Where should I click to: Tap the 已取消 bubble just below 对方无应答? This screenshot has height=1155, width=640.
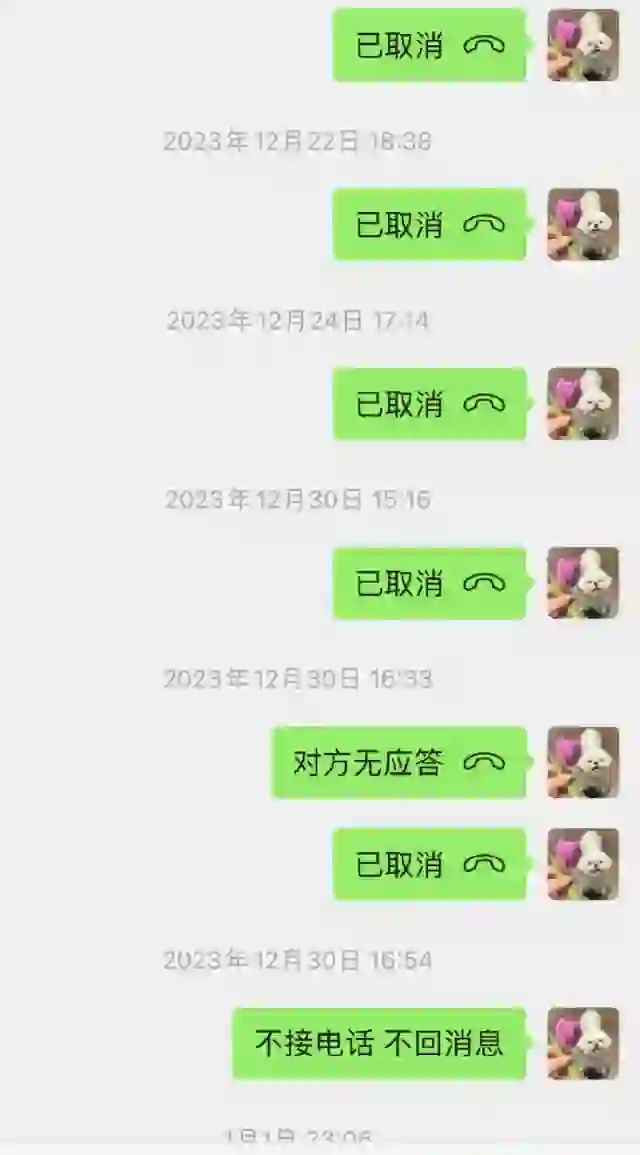(x=429, y=863)
